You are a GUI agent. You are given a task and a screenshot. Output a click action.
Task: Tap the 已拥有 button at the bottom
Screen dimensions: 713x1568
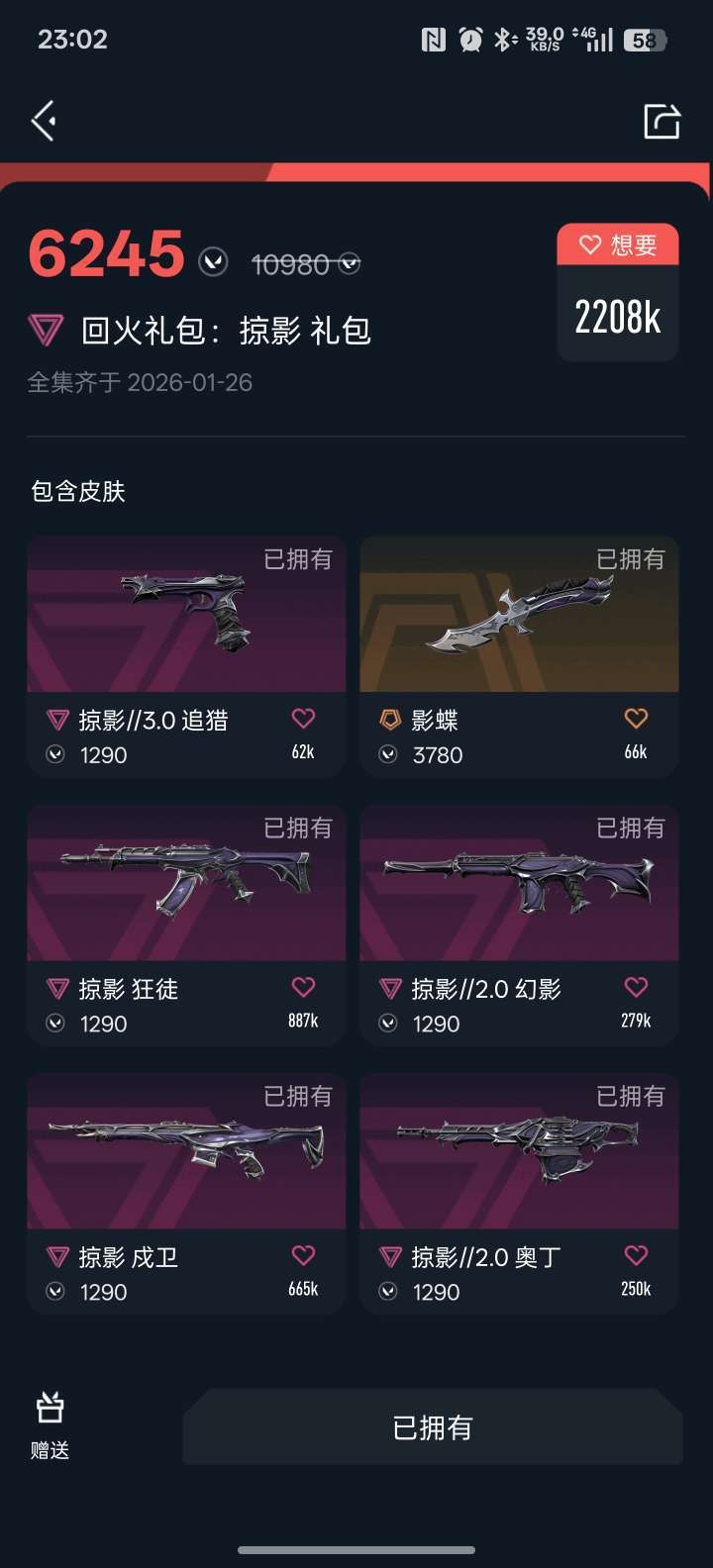(x=432, y=1428)
